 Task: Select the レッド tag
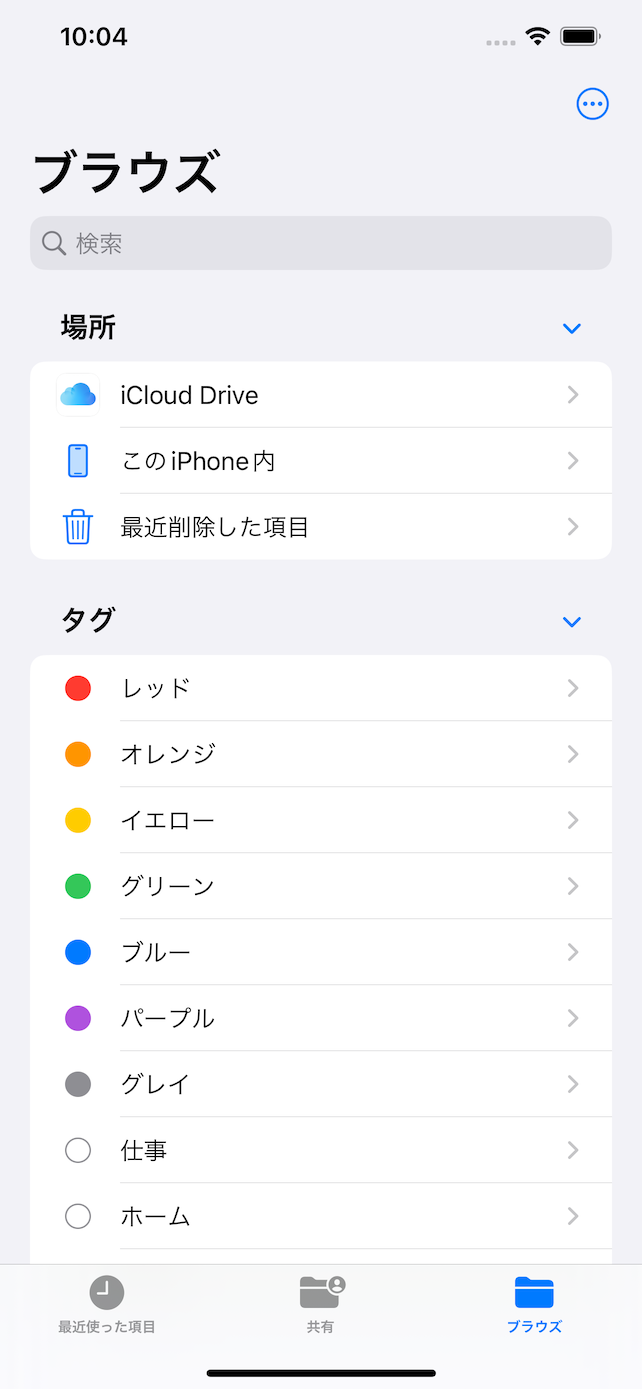pos(320,688)
